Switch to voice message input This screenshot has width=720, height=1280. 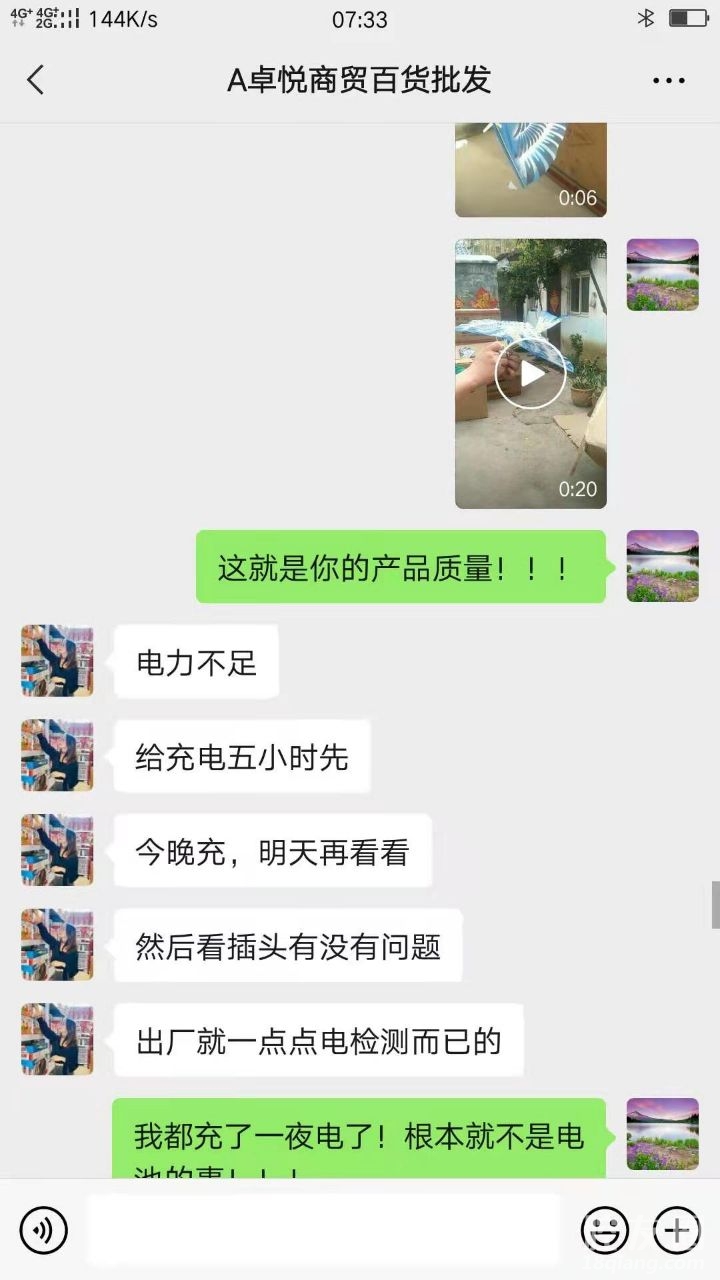pyautogui.click(x=43, y=1229)
